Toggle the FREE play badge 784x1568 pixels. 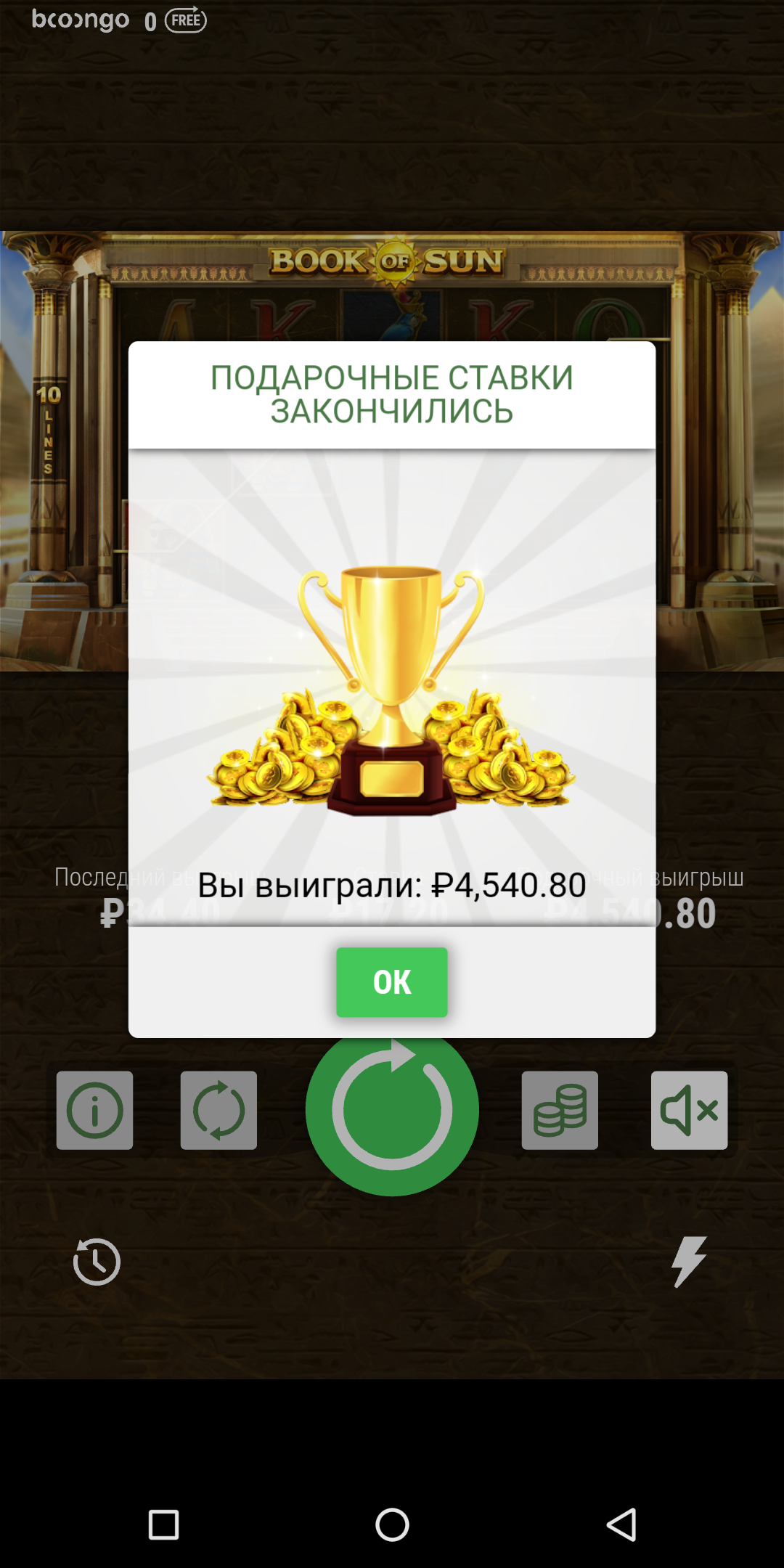[184, 20]
